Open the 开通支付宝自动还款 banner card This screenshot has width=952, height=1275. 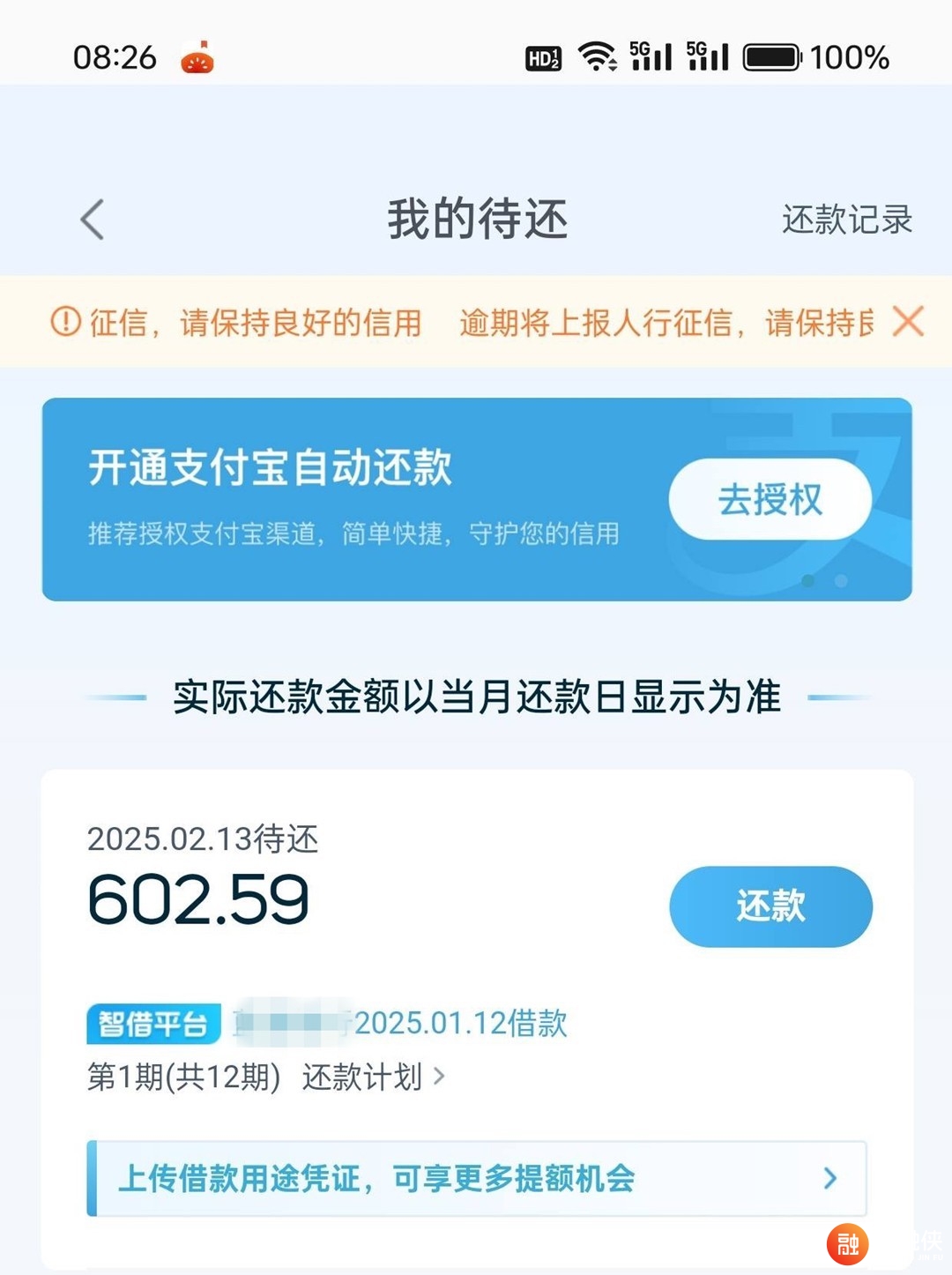tap(353, 499)
